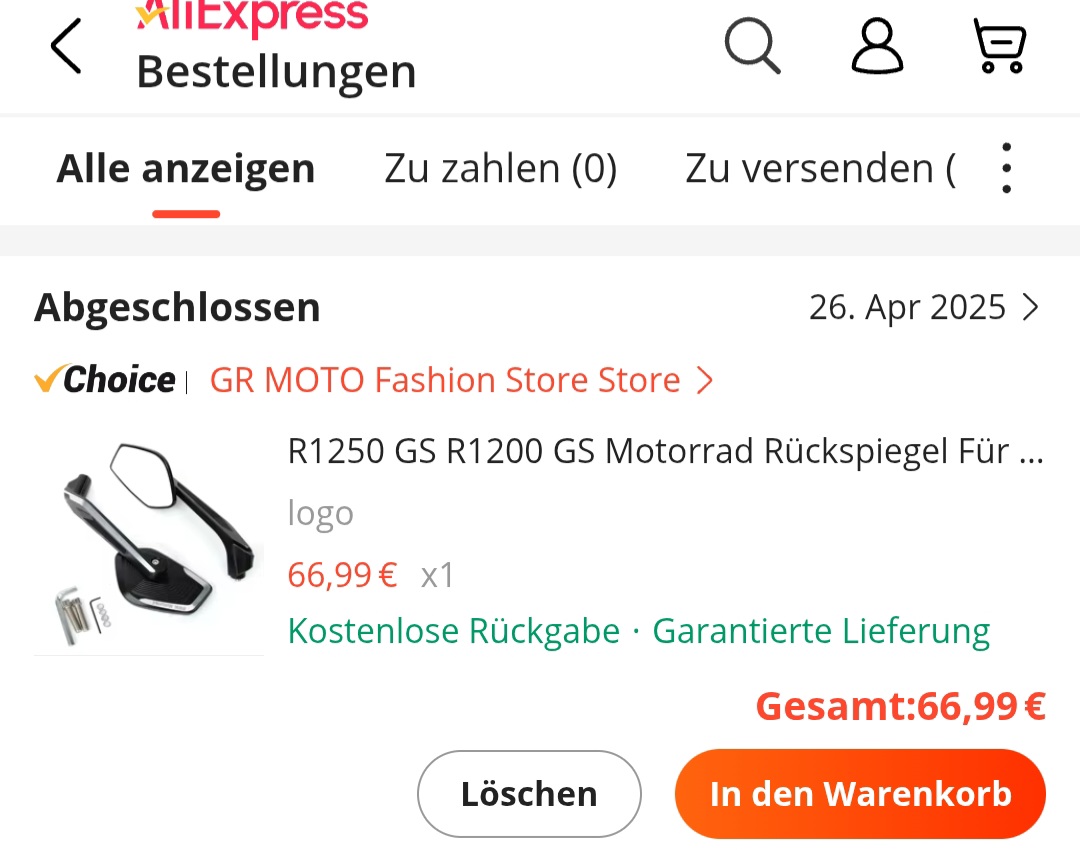Screen dimensions: 1080x860
Task: Open the three-dot tabs overflow menu
Action: (1006, 169)
